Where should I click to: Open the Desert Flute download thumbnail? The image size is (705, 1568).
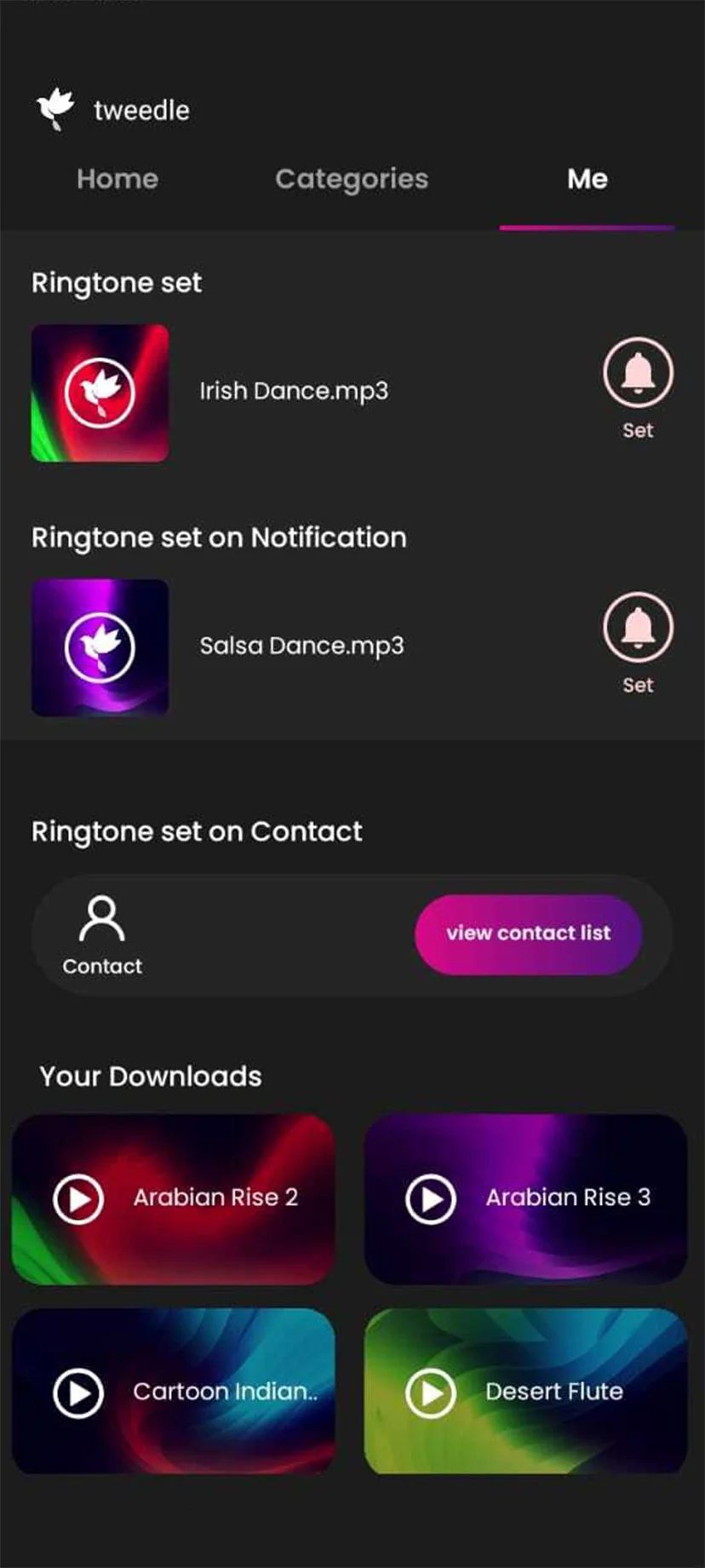[524, 1391]
